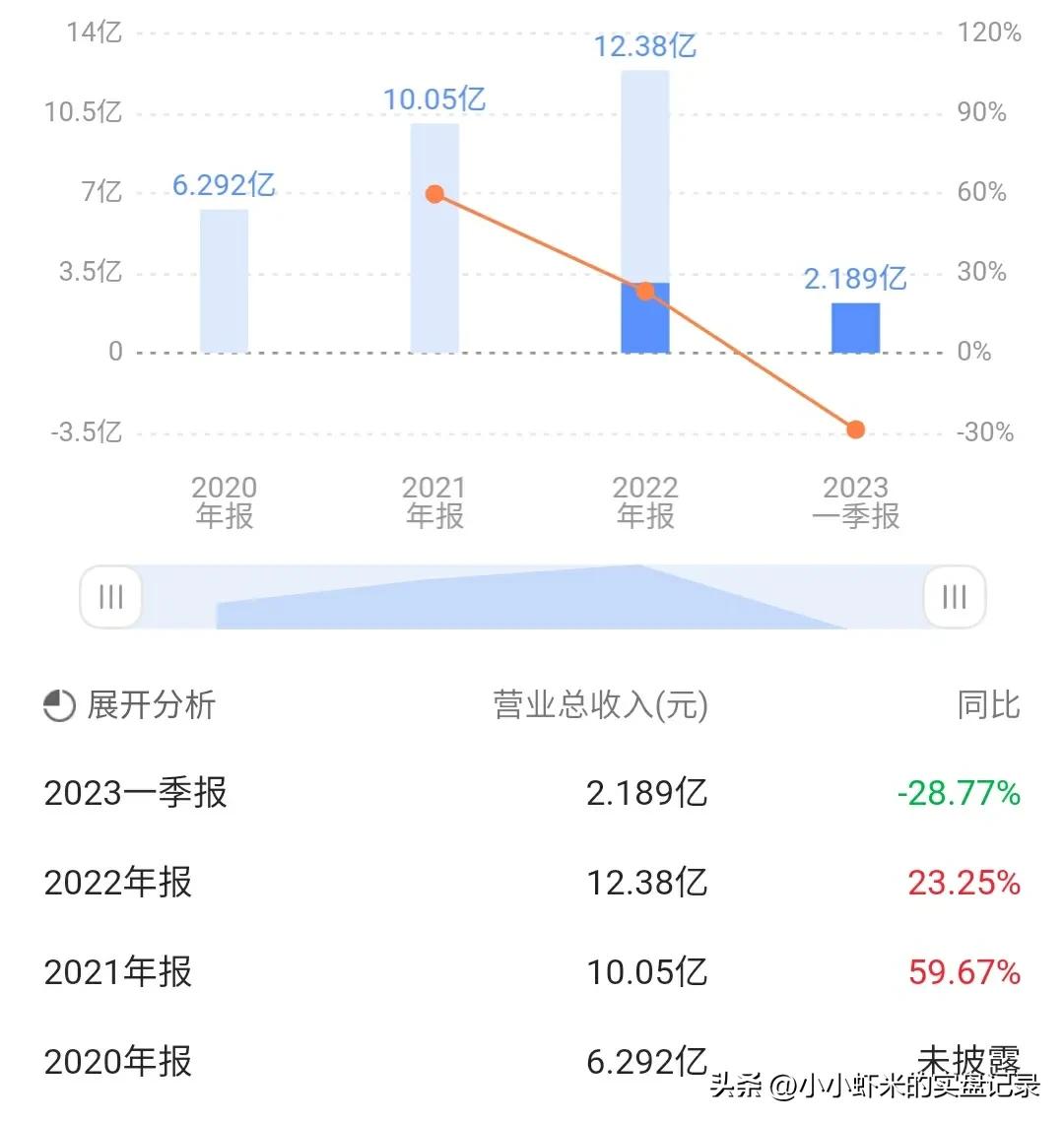Select the orange data point on the 2022 bar

[644, 291]
